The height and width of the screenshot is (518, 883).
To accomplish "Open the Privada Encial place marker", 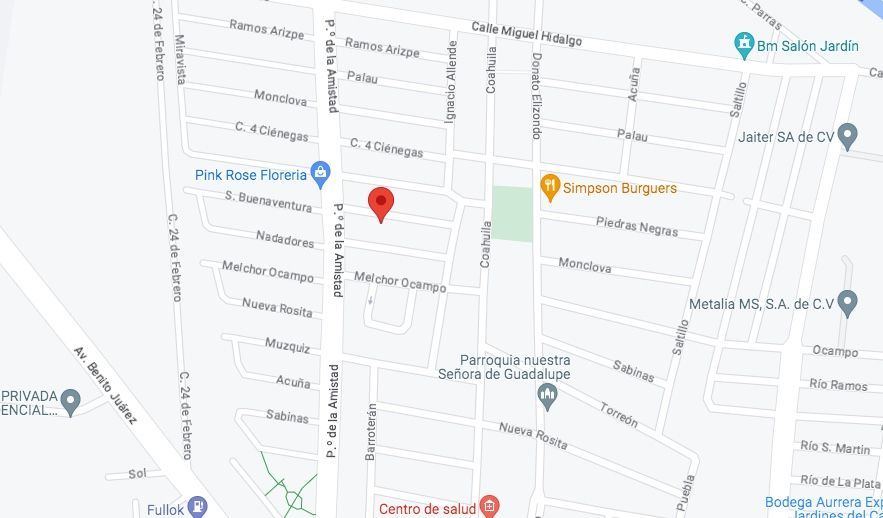I will click(70, 401).
